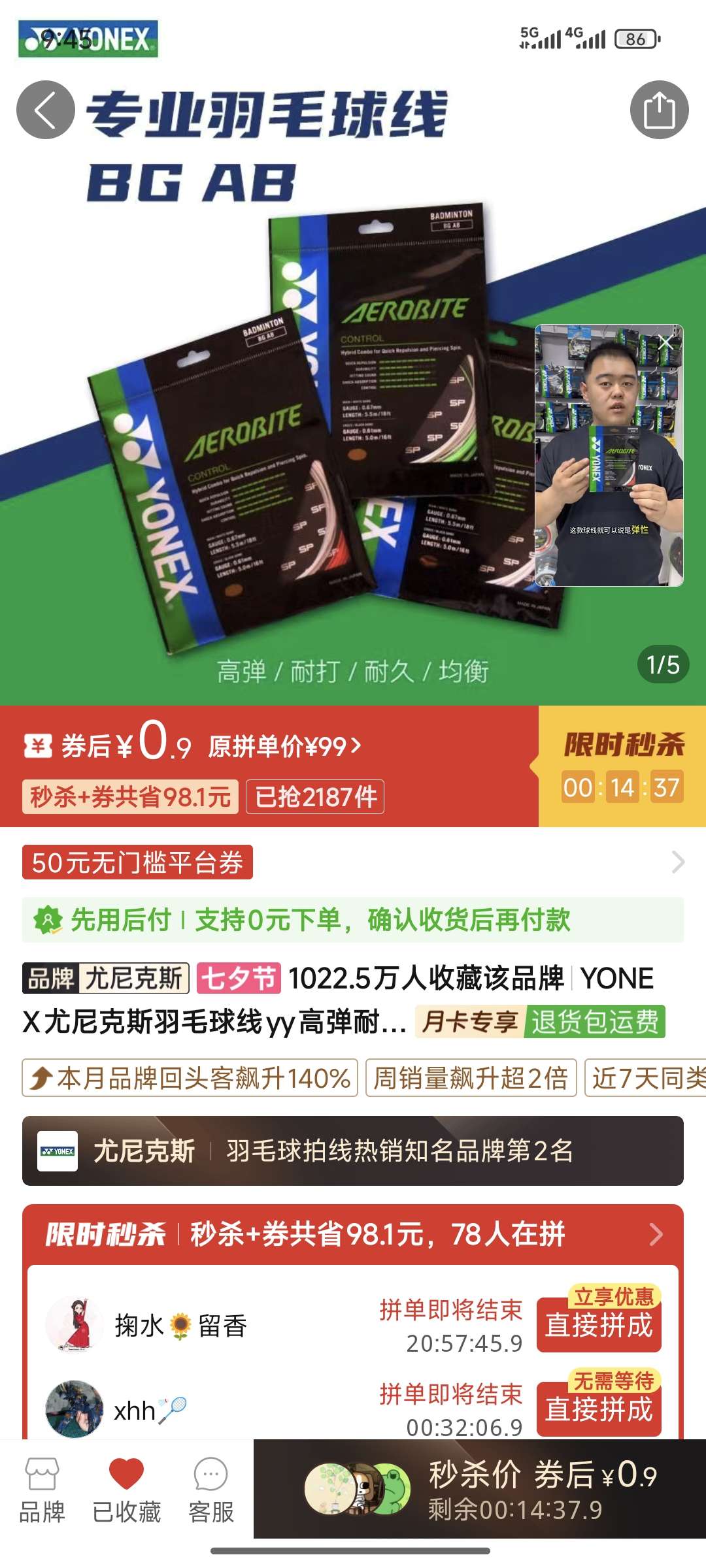
Task: Buy now at 秒杀价 券后¥0.9
Action: pyautogui.click(x=479, y=1490)
